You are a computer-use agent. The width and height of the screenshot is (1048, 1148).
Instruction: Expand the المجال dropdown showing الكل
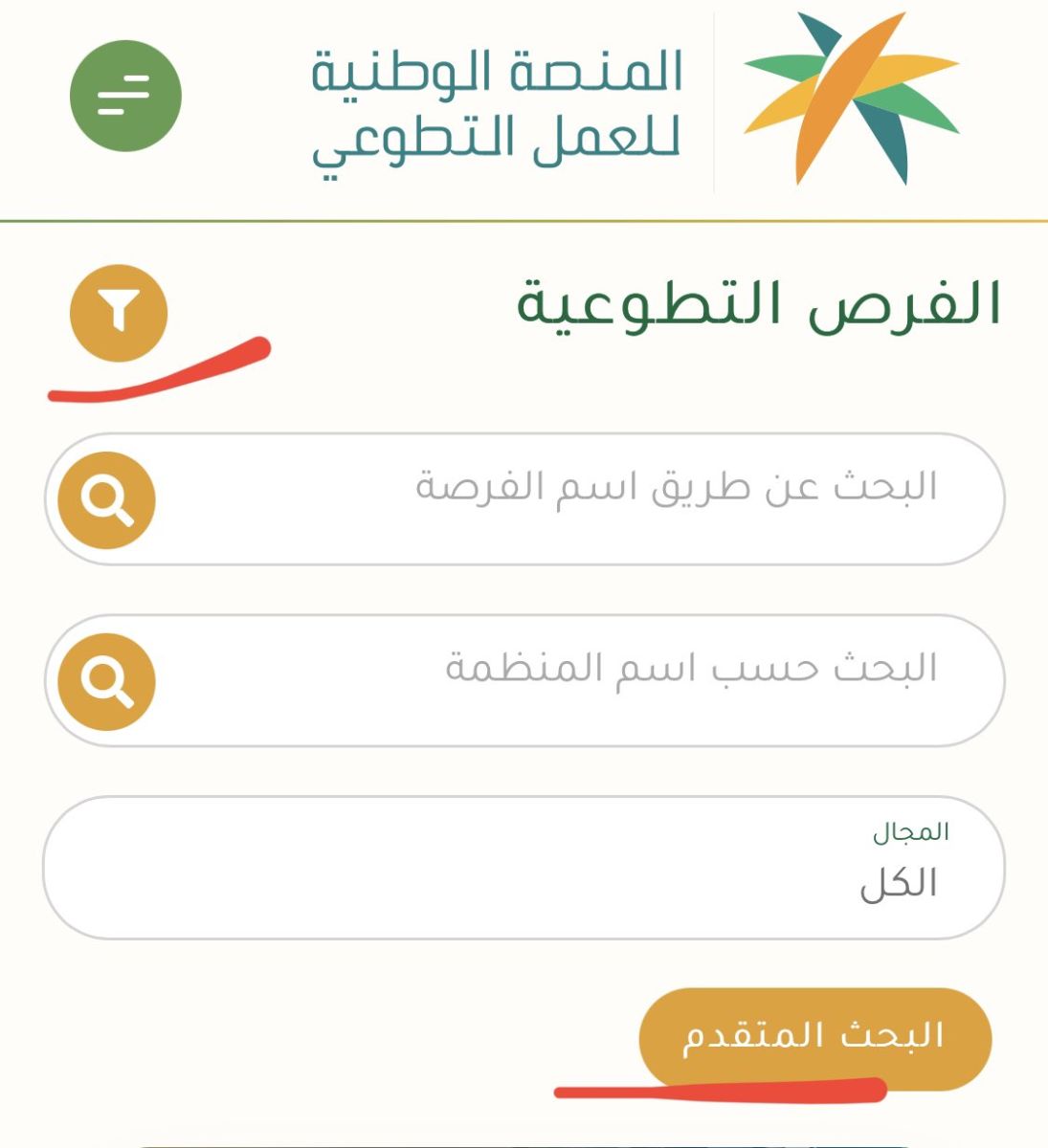(524, 868)
